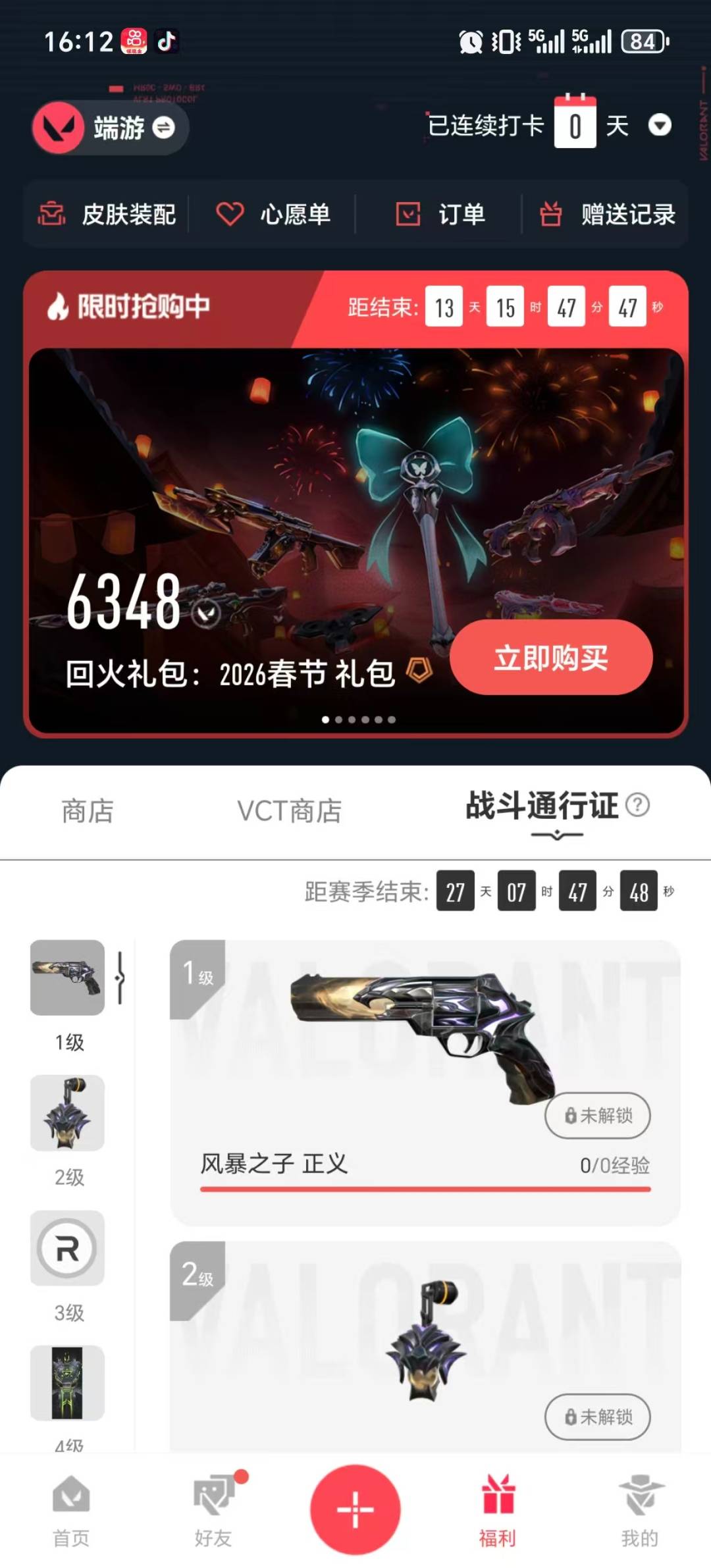Open 赠送记录 gift history icon

point(552,215)
